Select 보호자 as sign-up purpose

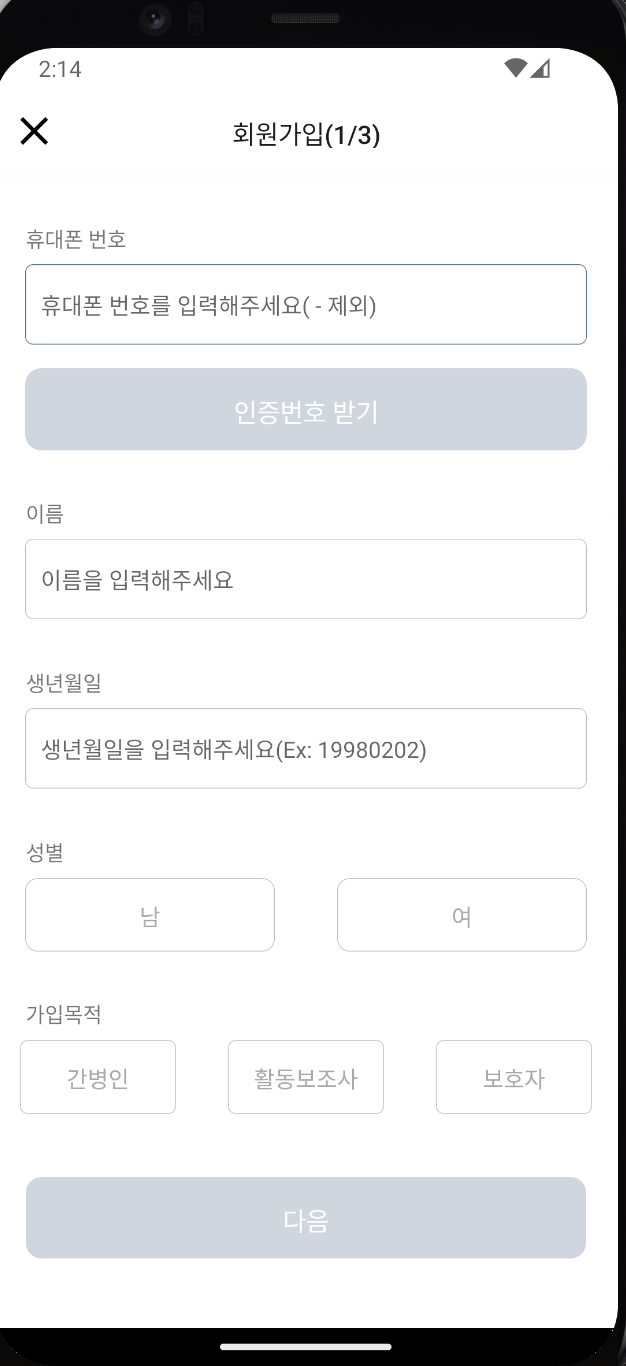(x=514, y=1077)
